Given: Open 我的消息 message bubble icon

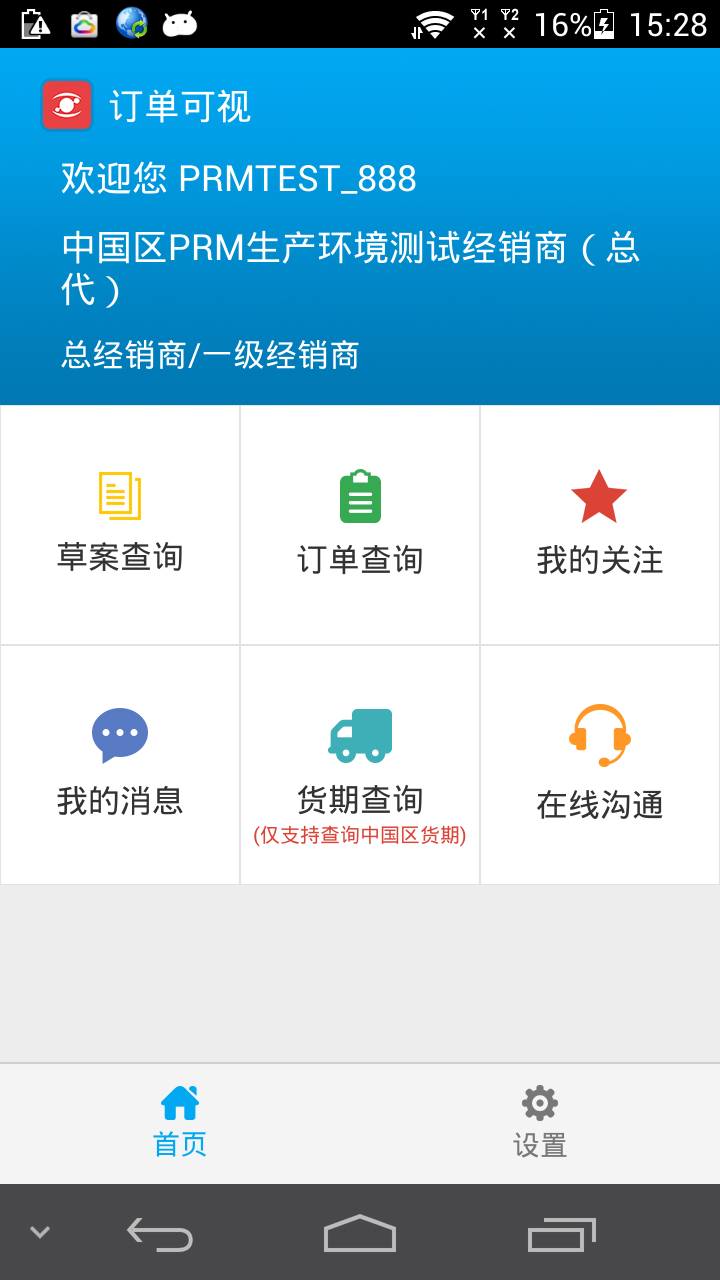Looking at the screenshot, I should click(x=119, y=733).
